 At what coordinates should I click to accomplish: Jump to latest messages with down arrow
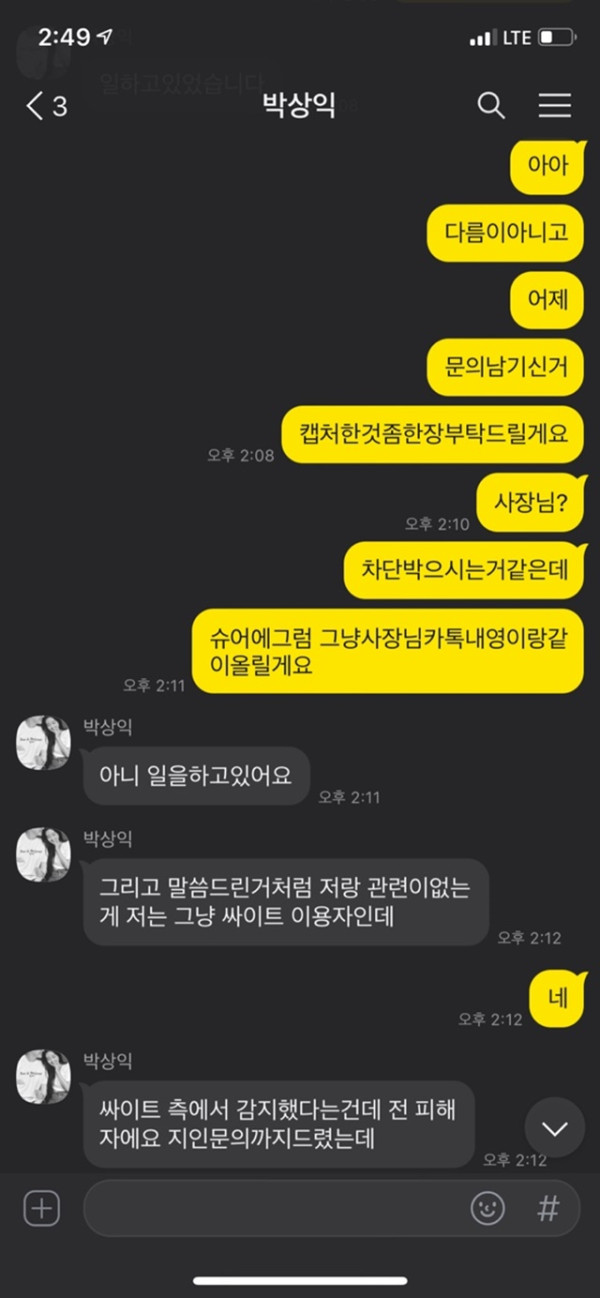(x=554, y=1128)
